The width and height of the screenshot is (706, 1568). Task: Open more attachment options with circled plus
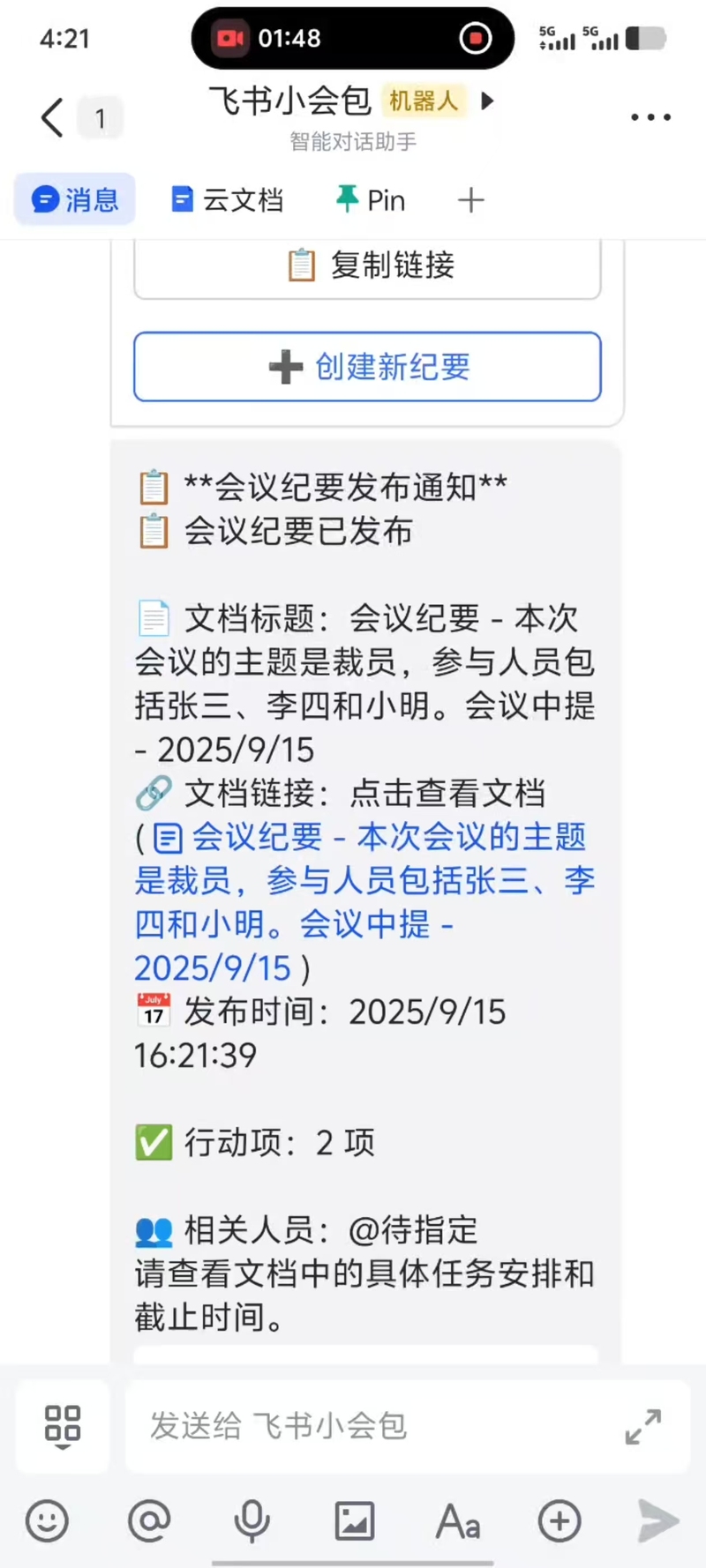click(x=560, y=1521)
